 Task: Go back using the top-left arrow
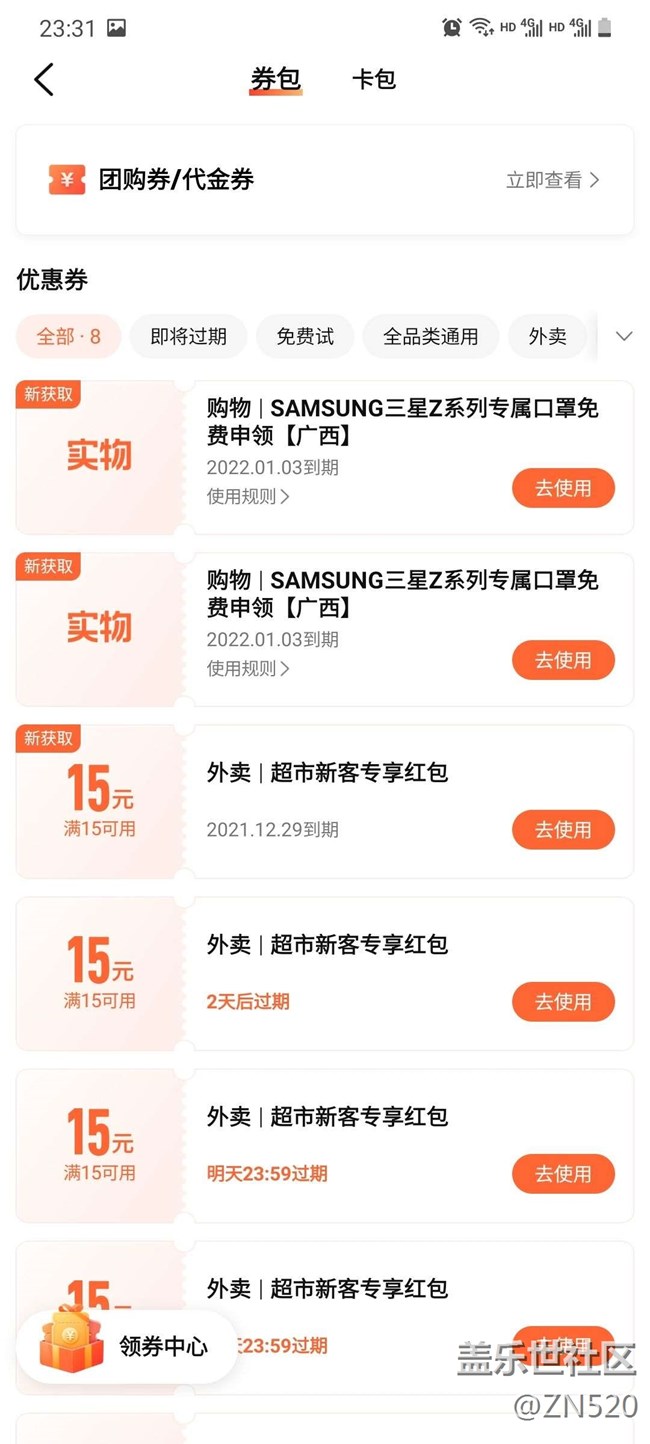44,80
